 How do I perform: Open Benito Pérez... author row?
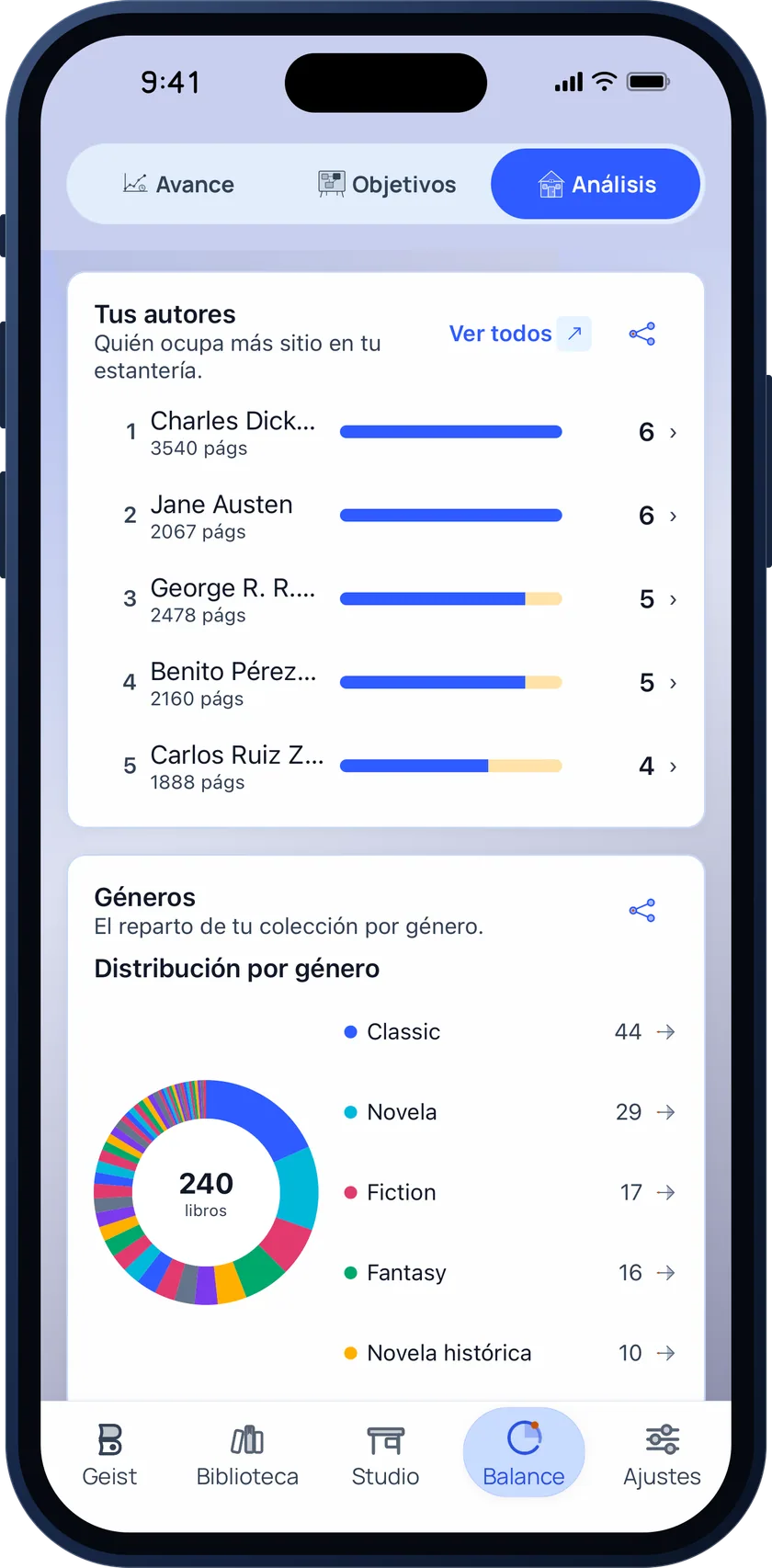(386, 683)
